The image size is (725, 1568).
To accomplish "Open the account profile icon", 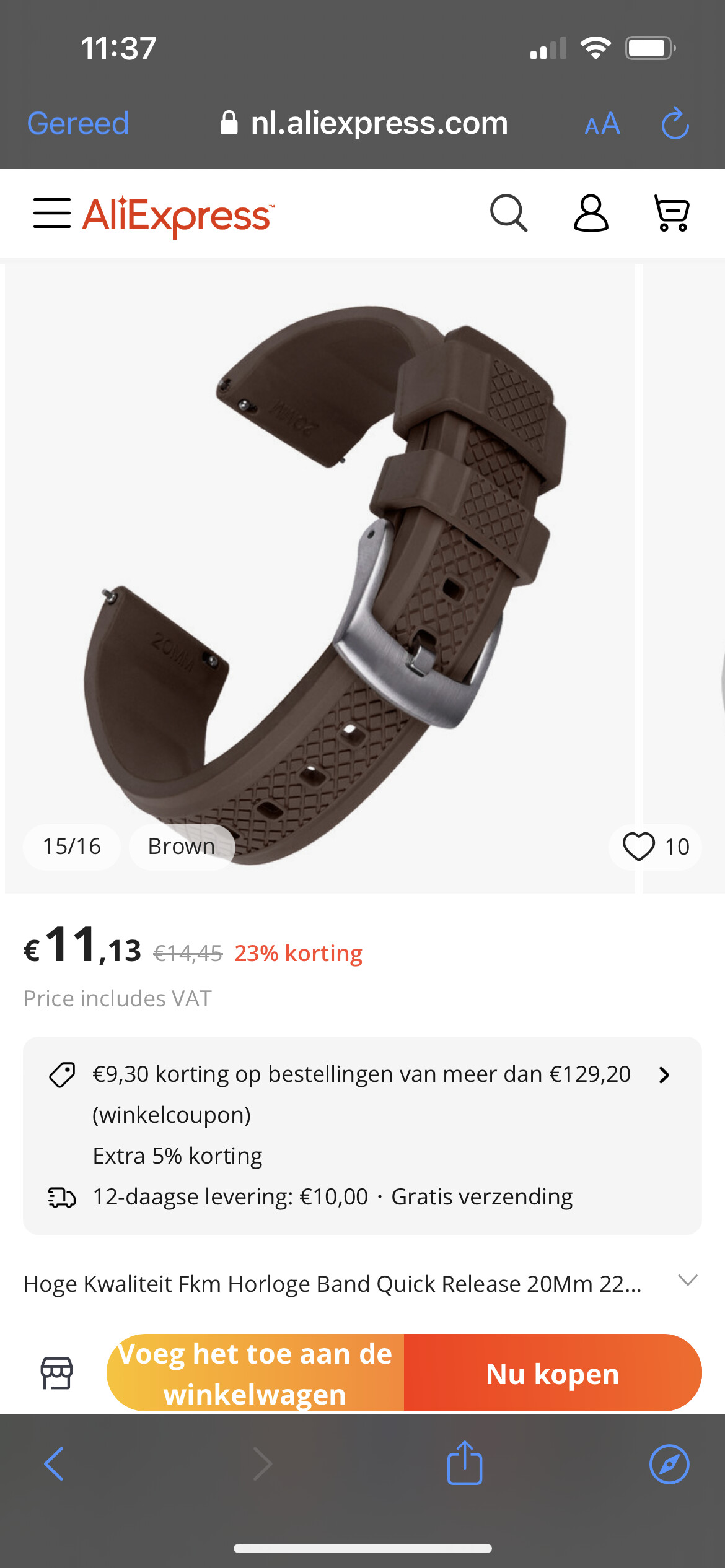I will pos(591,213).
